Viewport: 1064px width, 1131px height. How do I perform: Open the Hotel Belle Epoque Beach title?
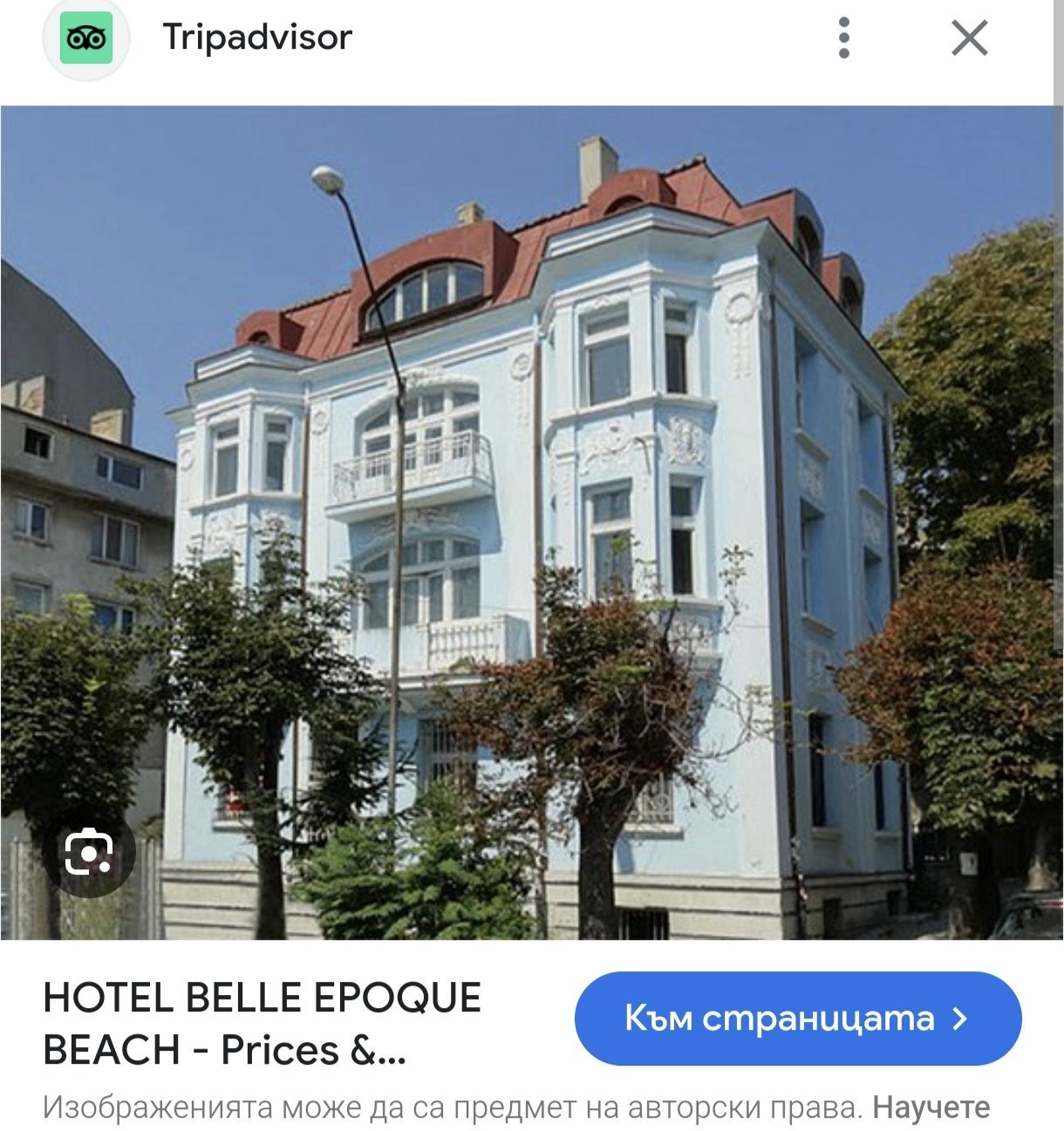pyautogui.click(x=262, y=1023)
